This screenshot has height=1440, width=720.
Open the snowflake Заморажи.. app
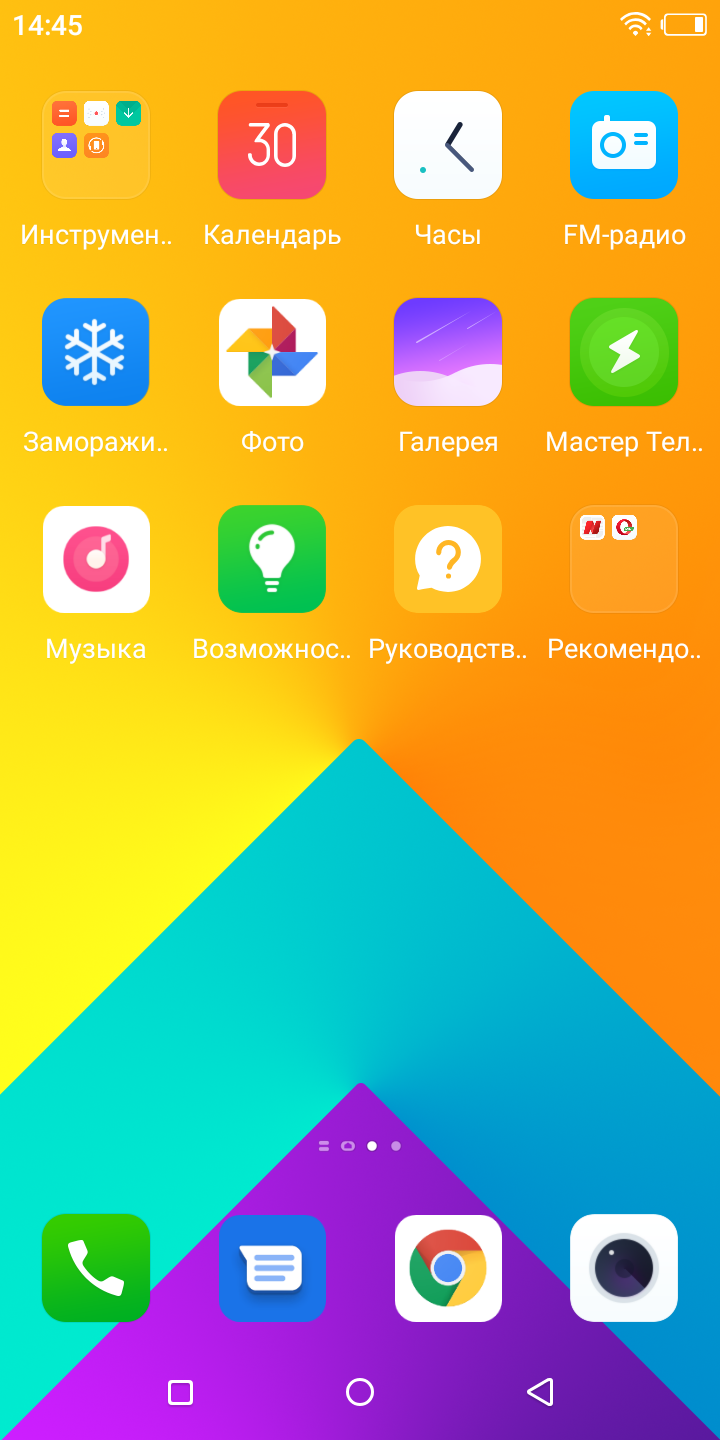click(96, 352)
